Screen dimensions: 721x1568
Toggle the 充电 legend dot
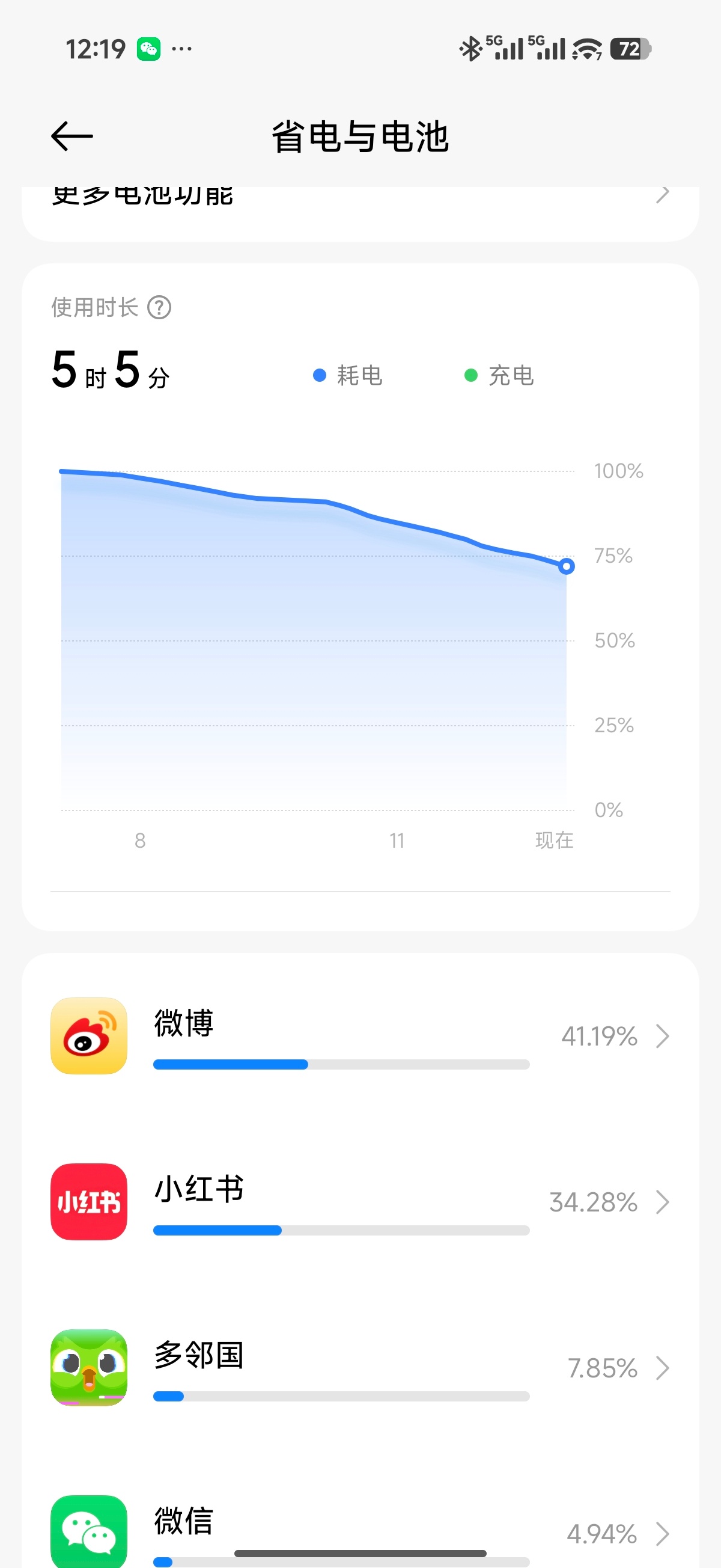(470, 376)
